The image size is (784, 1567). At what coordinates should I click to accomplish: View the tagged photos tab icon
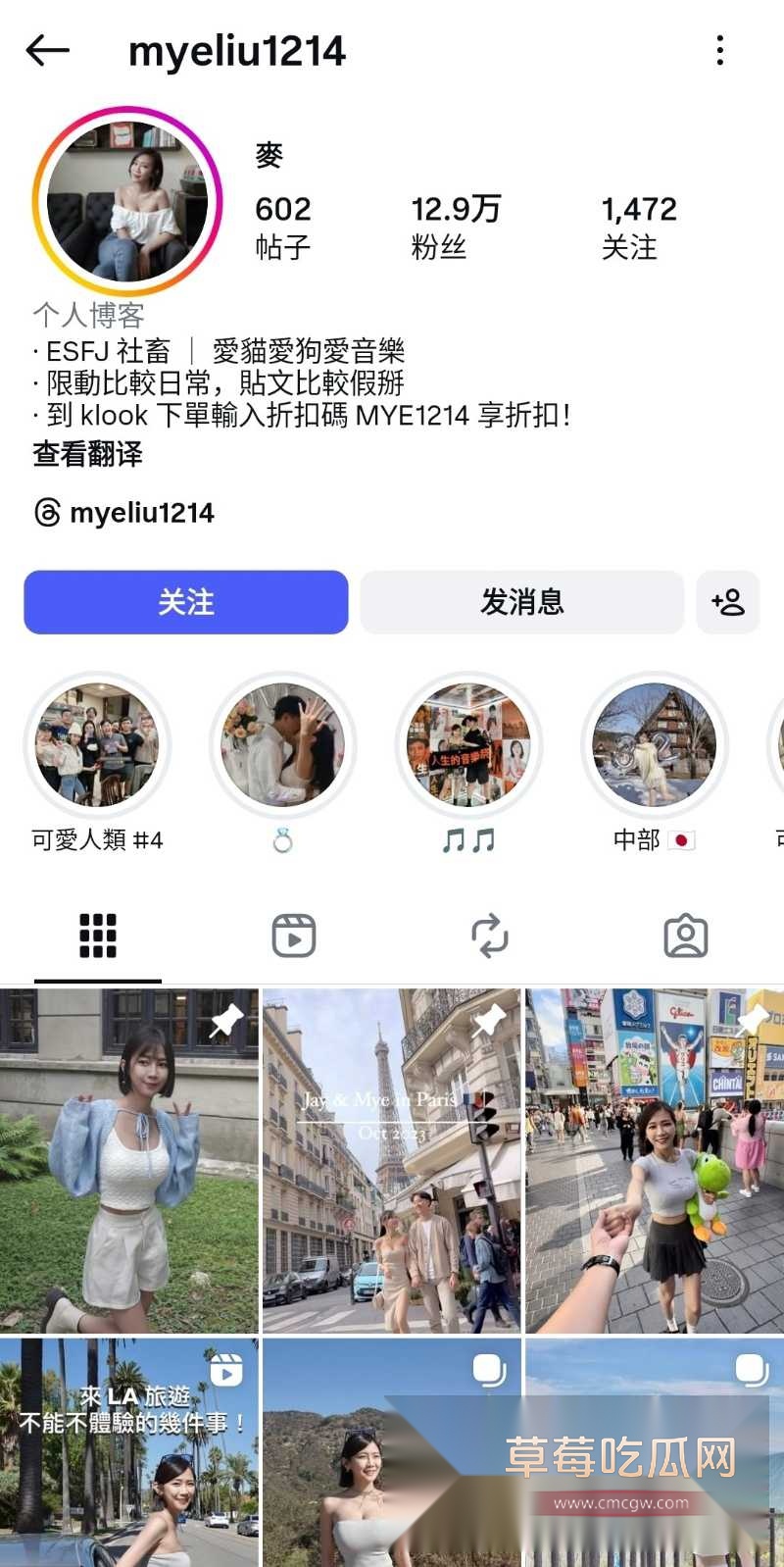[x=685, y=935]
